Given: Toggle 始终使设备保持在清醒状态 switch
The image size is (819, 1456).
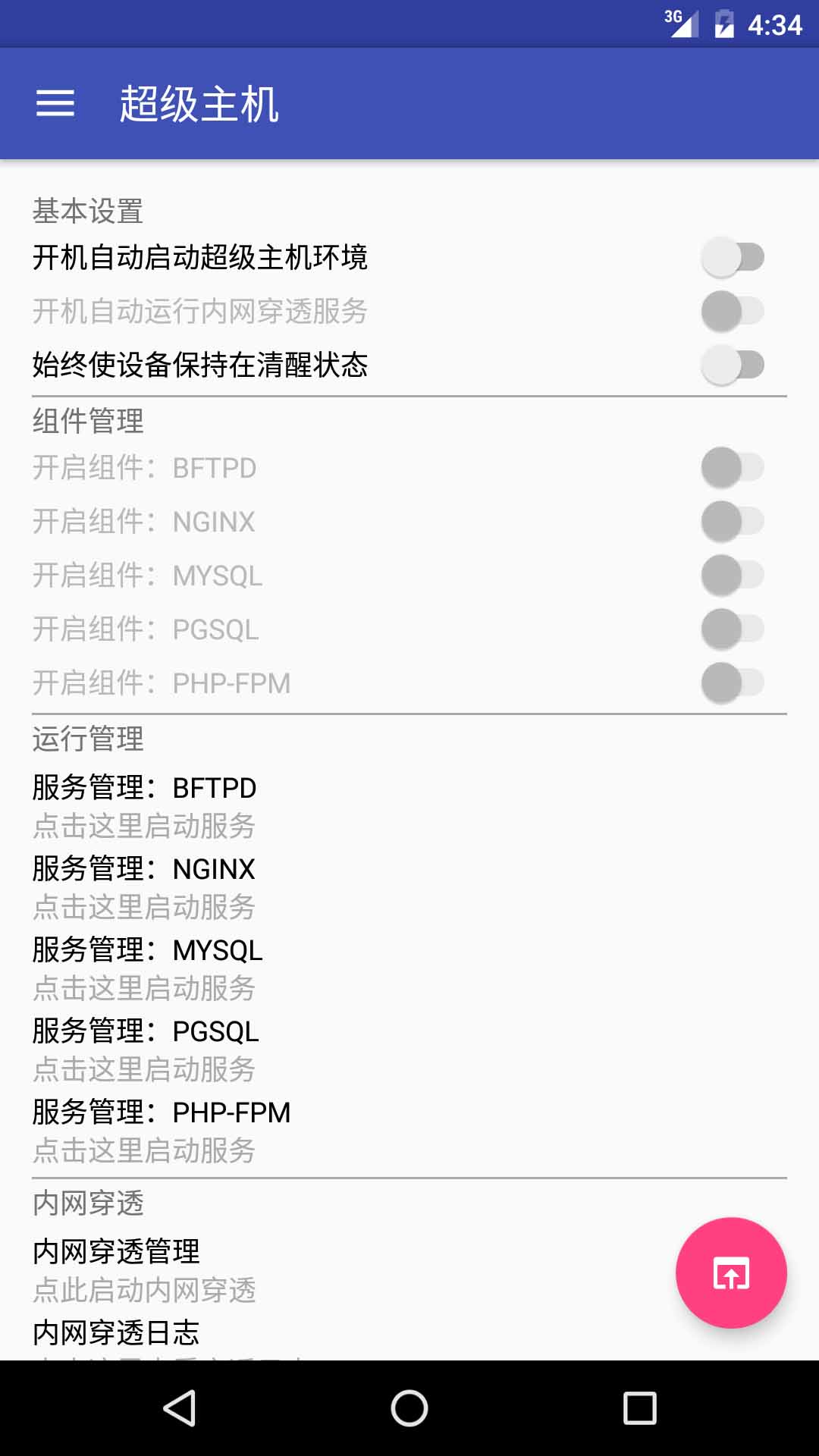Looking at the screenshot, I should [733, 365].
